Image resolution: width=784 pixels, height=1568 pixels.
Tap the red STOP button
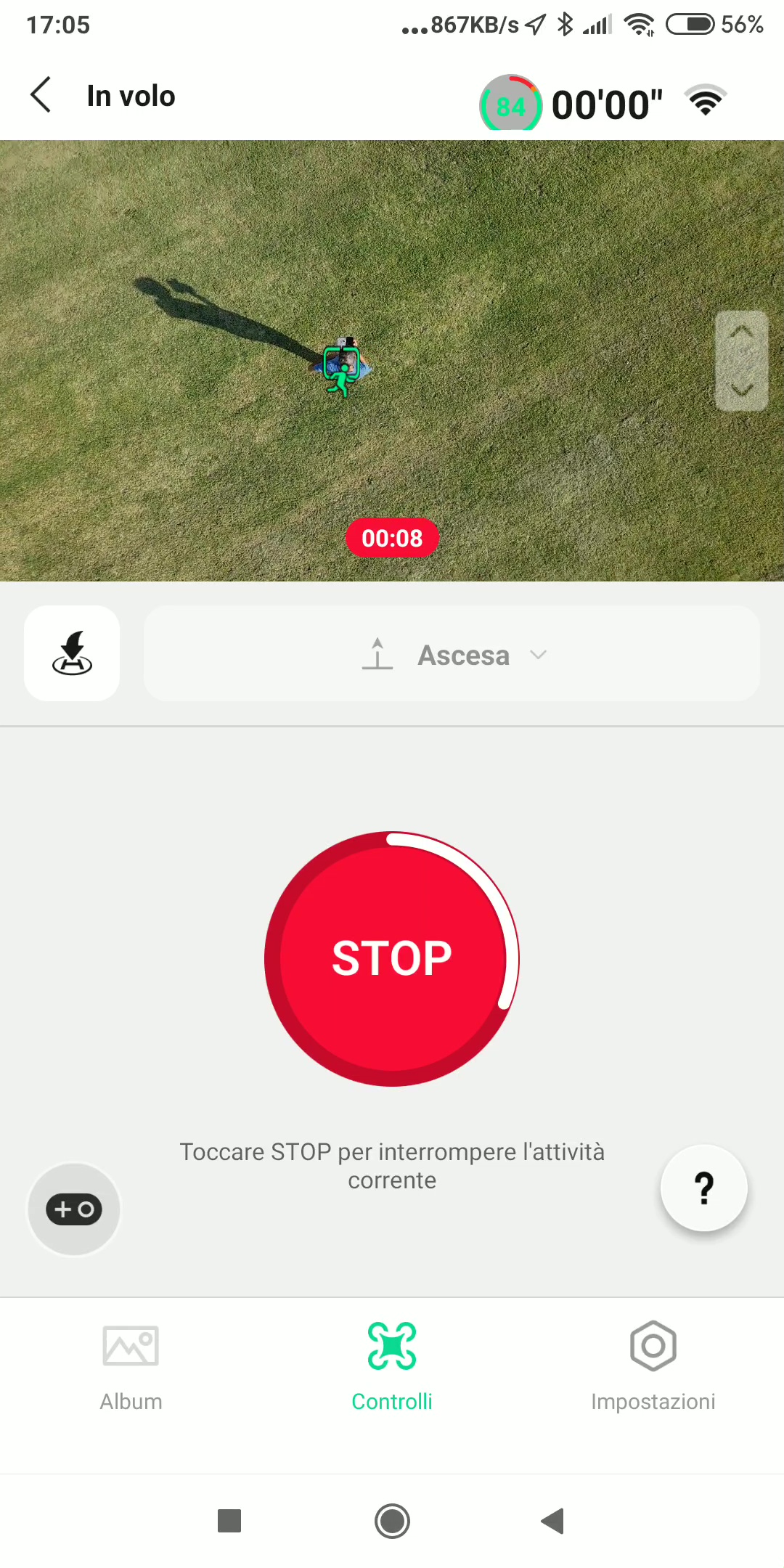point(392,958)
